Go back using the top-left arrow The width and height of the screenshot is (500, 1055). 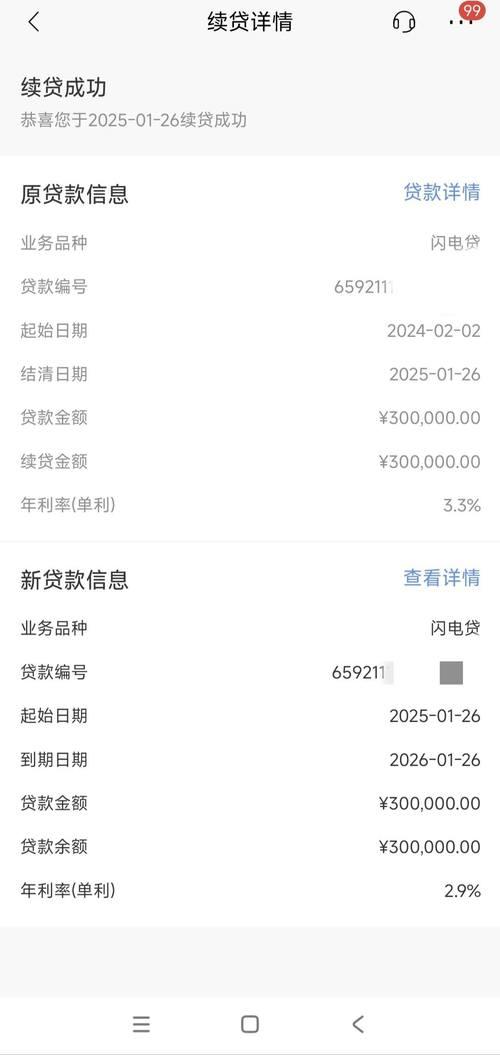coord(34,22)
